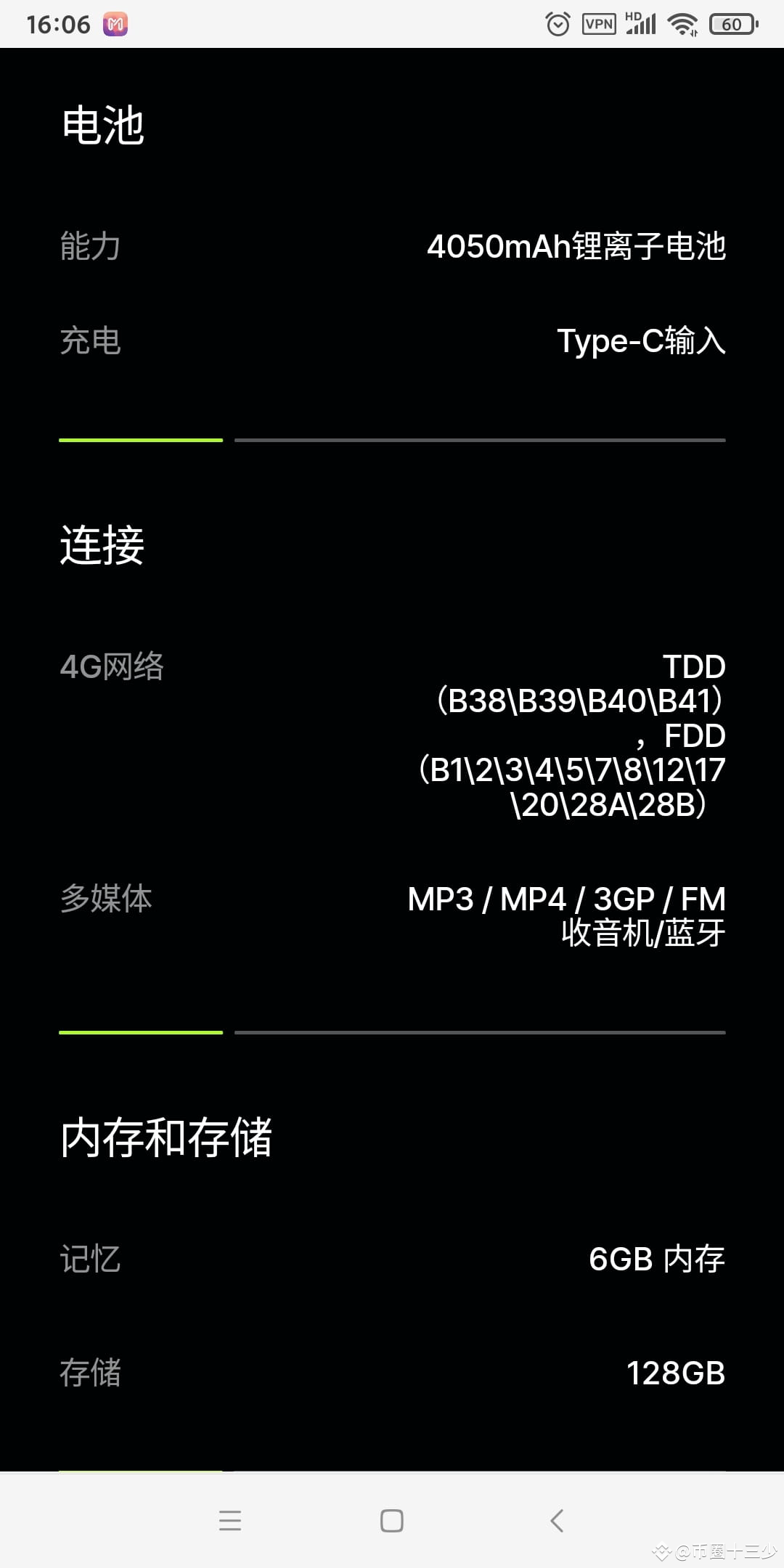Screen dimensions: 784x1568
Task: Select the 连接 section heading
Action: [102, 547]
